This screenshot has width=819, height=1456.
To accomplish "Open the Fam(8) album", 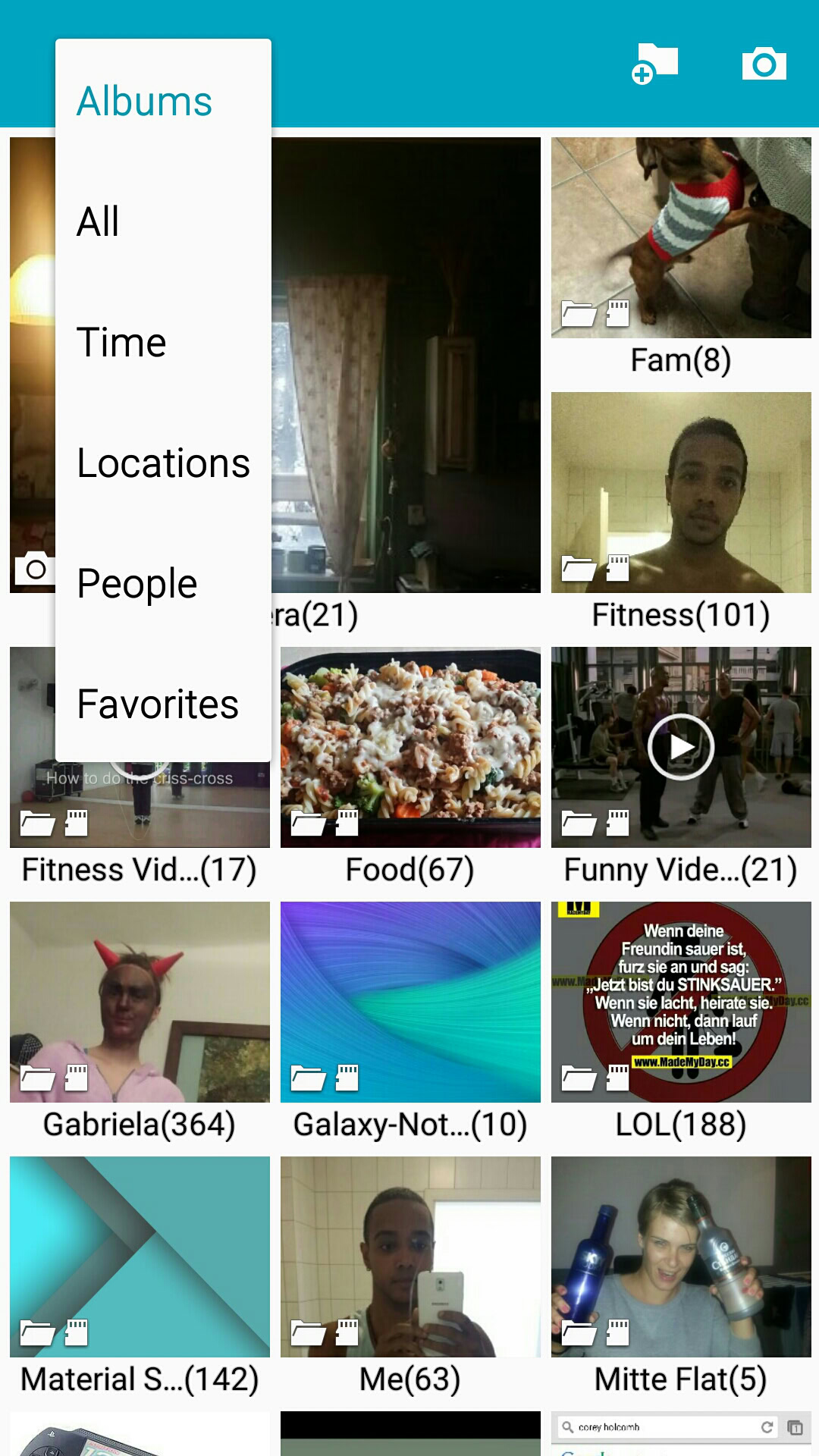I will point(681,238).
